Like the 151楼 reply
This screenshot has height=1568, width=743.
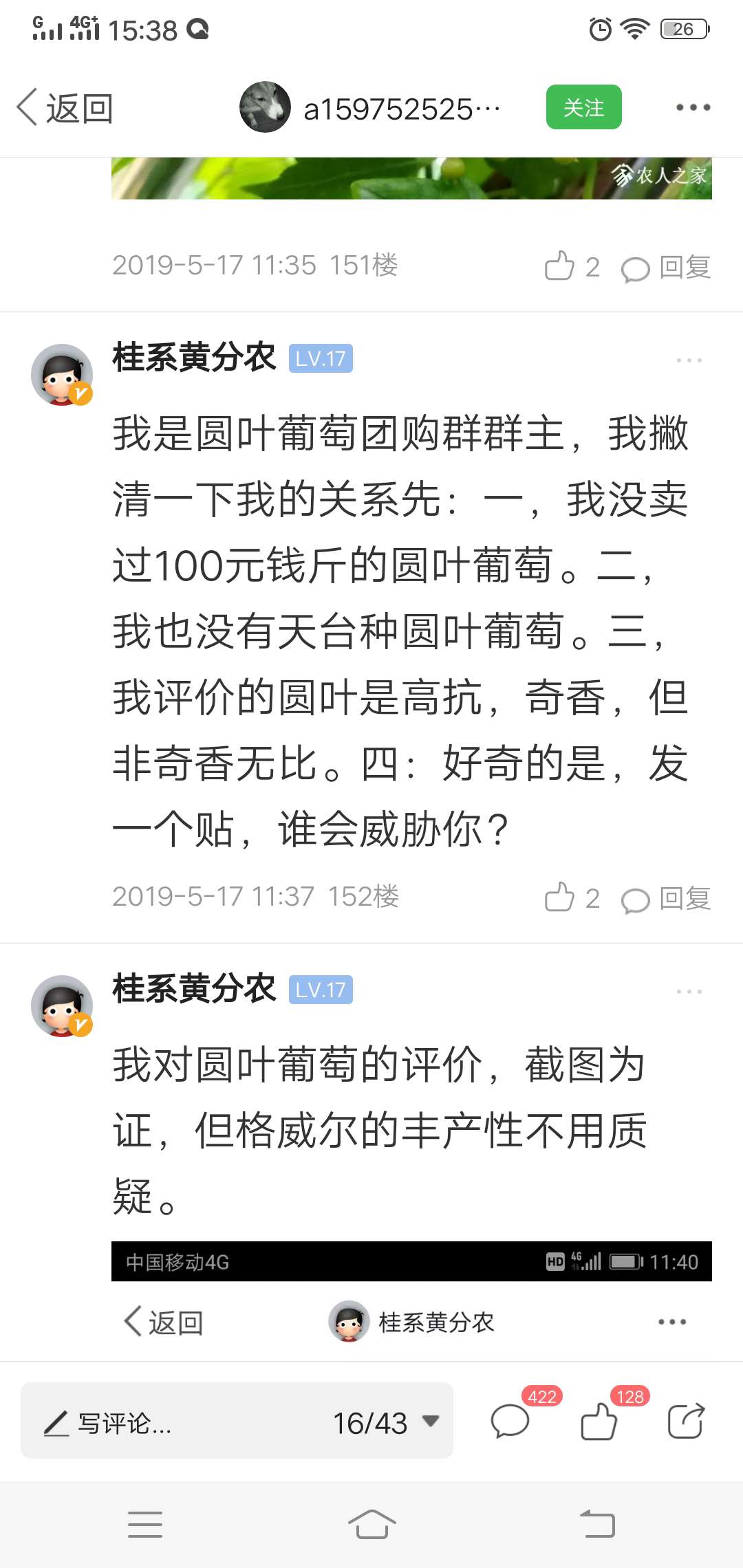click(x=572, y=266)
